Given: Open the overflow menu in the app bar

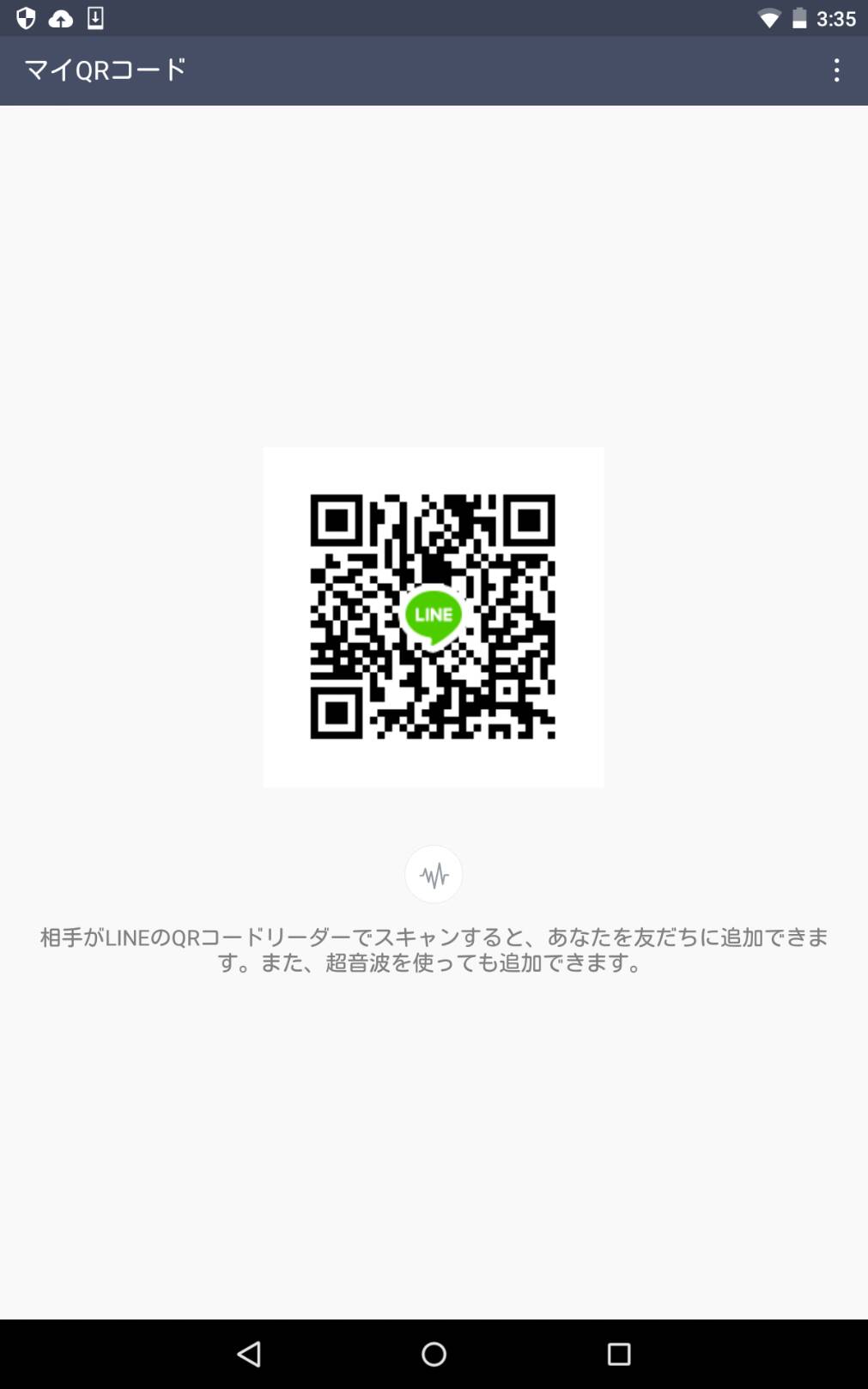Looking at the screenshot, I should 836,70.
